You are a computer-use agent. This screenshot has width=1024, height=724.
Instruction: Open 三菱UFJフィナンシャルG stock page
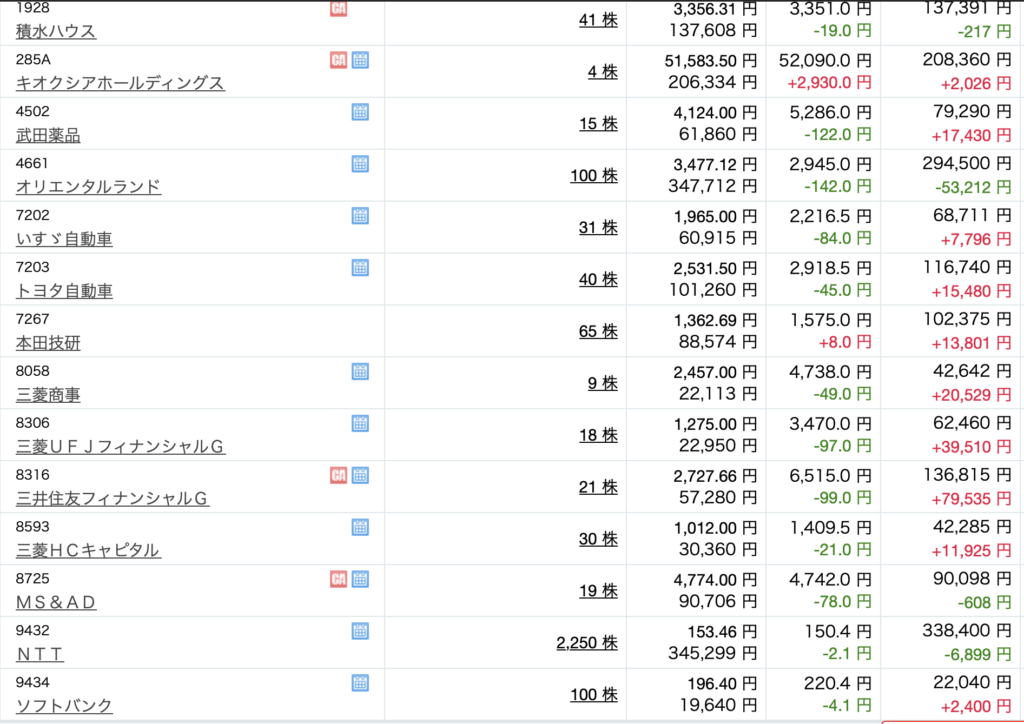click(121, 447)
